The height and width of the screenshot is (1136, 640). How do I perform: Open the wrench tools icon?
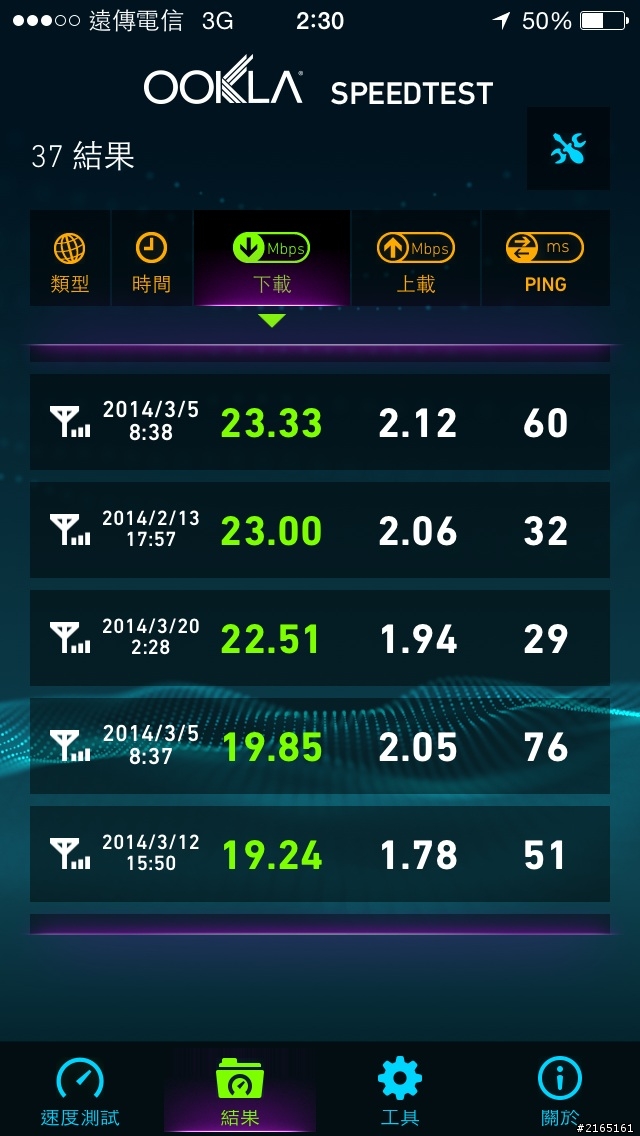point(568,149)
